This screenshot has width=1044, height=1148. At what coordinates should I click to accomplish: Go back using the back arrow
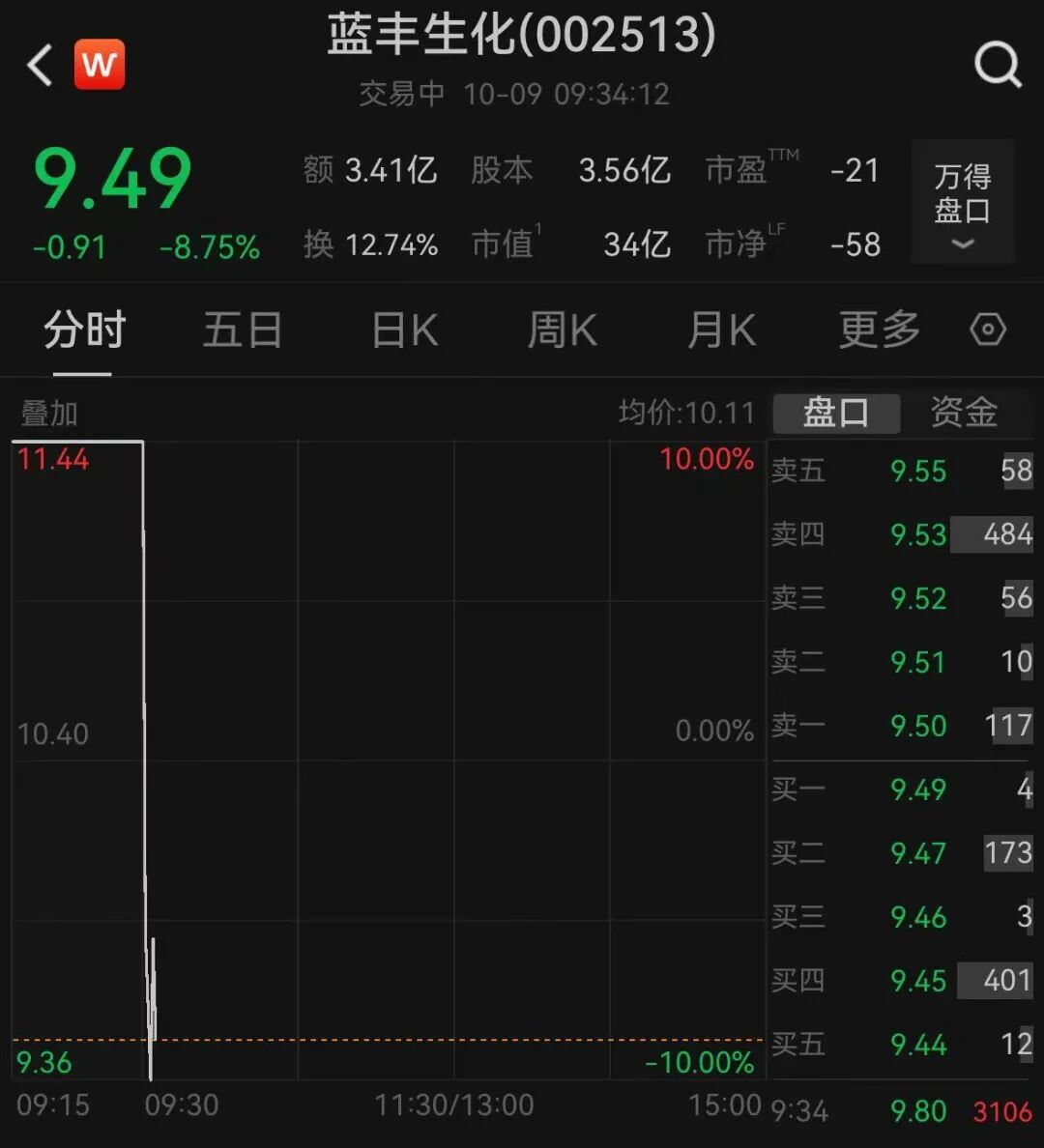point(41,66)
